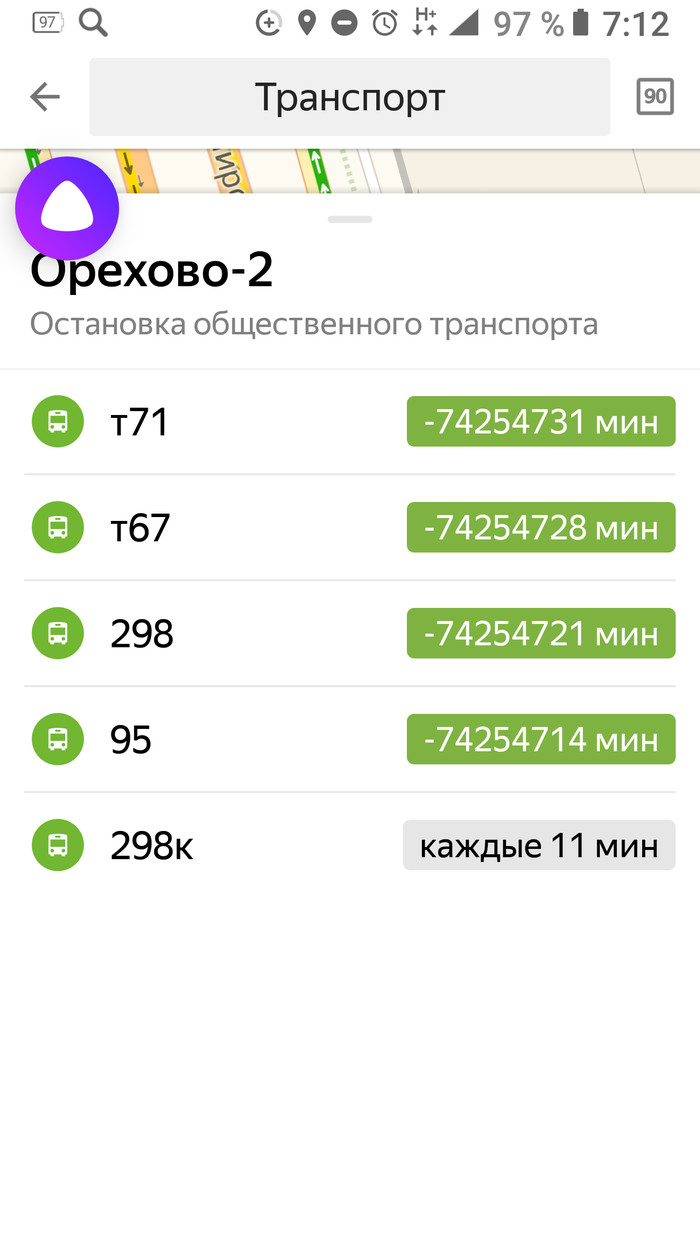Open bus 95 route info
700x1244 pixels.
click(x=349, y=740)
